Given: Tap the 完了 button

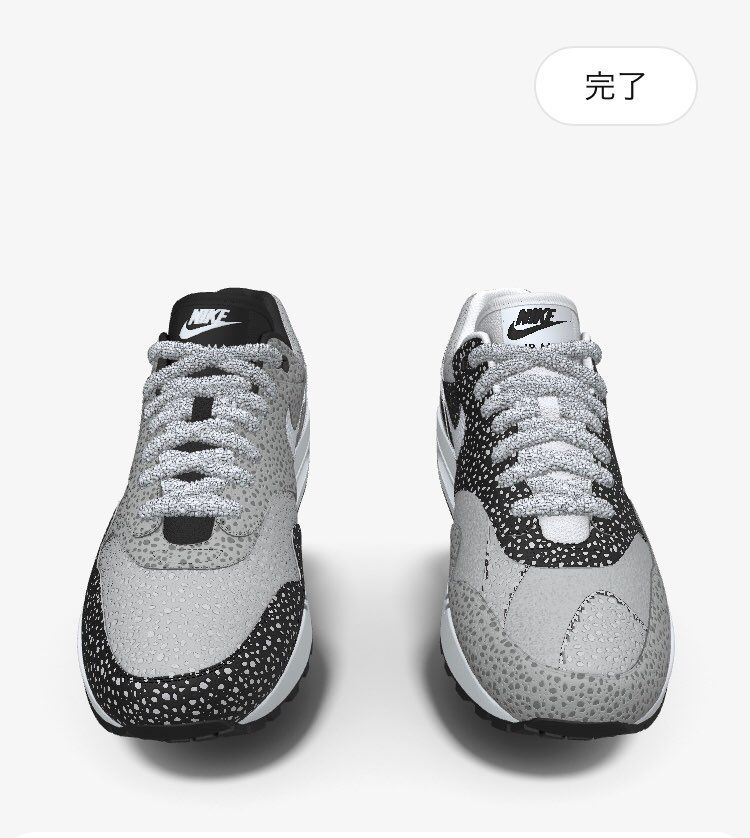Looking at the screenshot, I should coord(615,86).
